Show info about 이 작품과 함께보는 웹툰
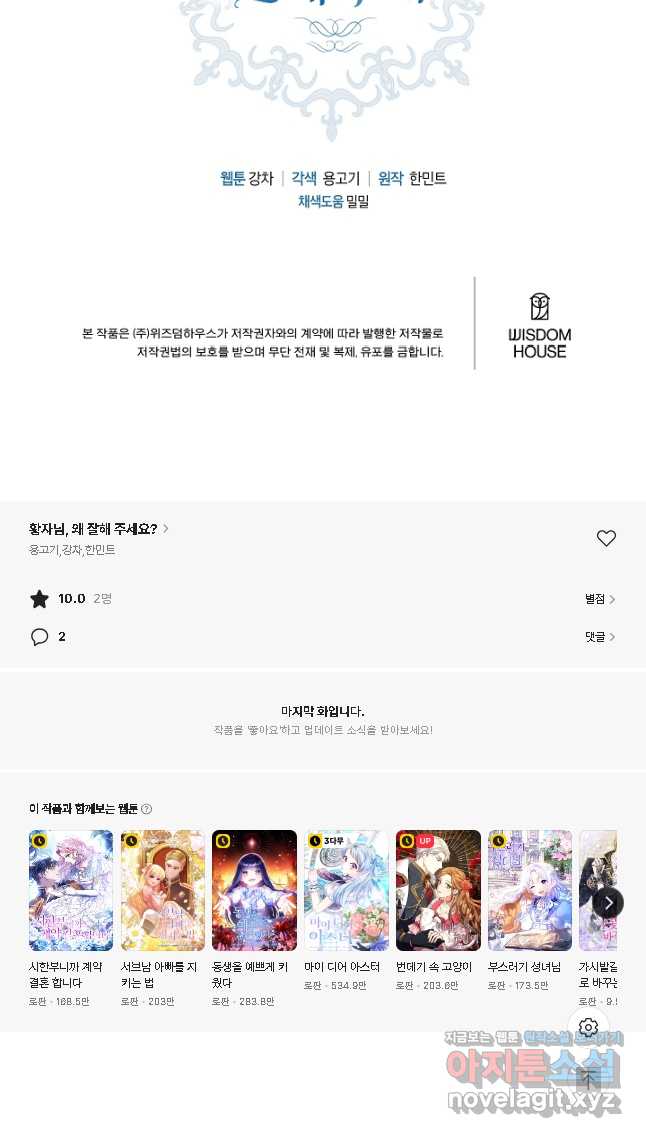 tap(147, 809)
